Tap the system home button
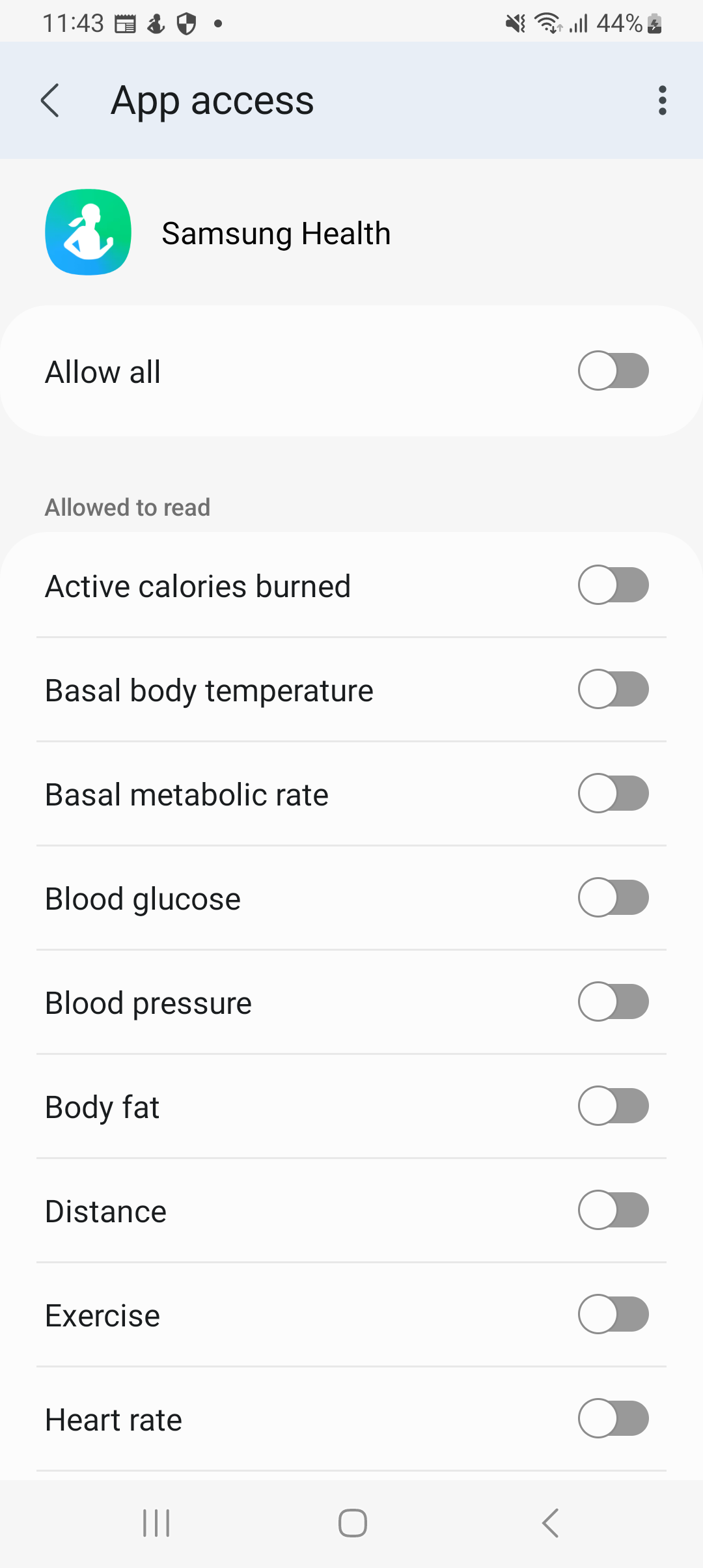This screenshot has width=703, height=1568. [x=352, y=1523]
